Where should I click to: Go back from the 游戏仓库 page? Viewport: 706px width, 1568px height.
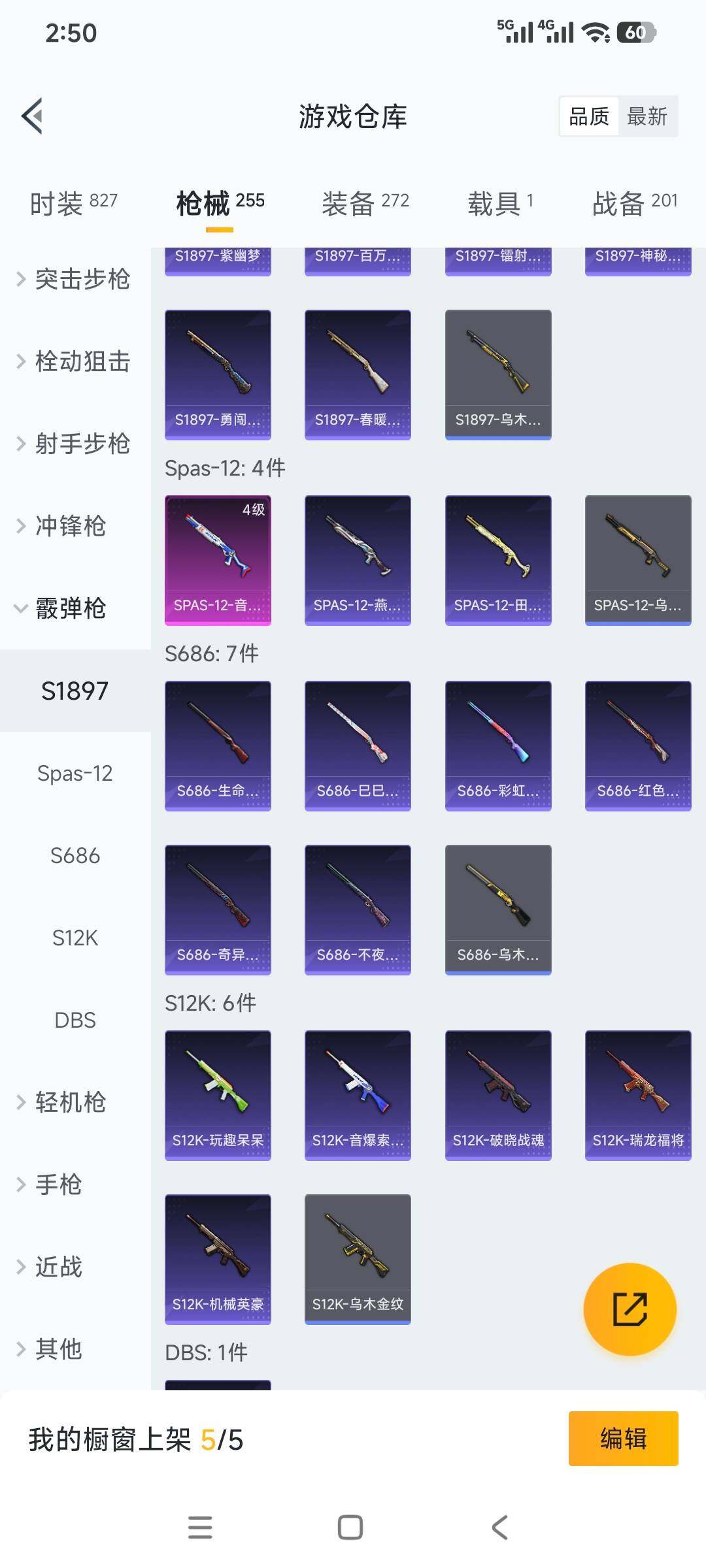click(x=33, y=116)
